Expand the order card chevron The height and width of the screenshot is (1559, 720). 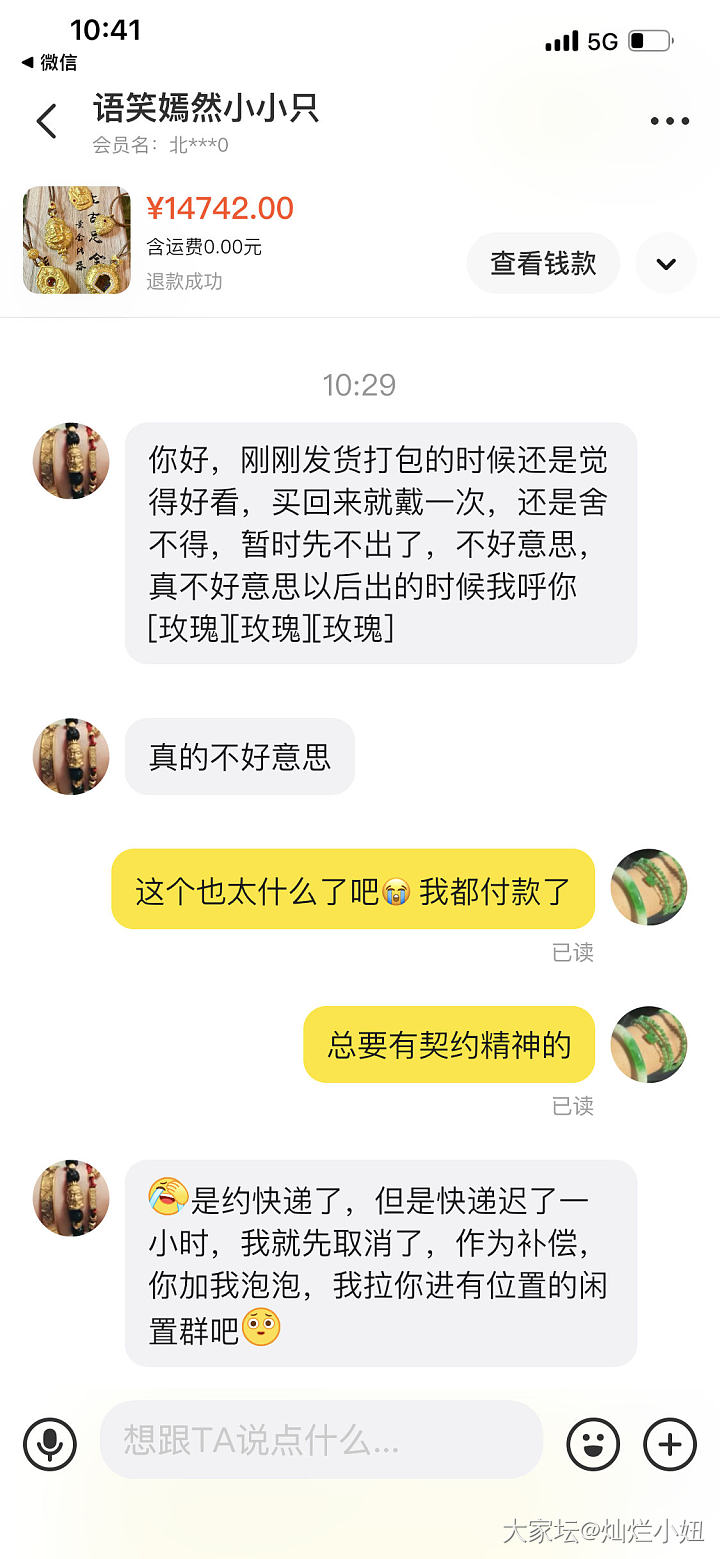point(666,263)
